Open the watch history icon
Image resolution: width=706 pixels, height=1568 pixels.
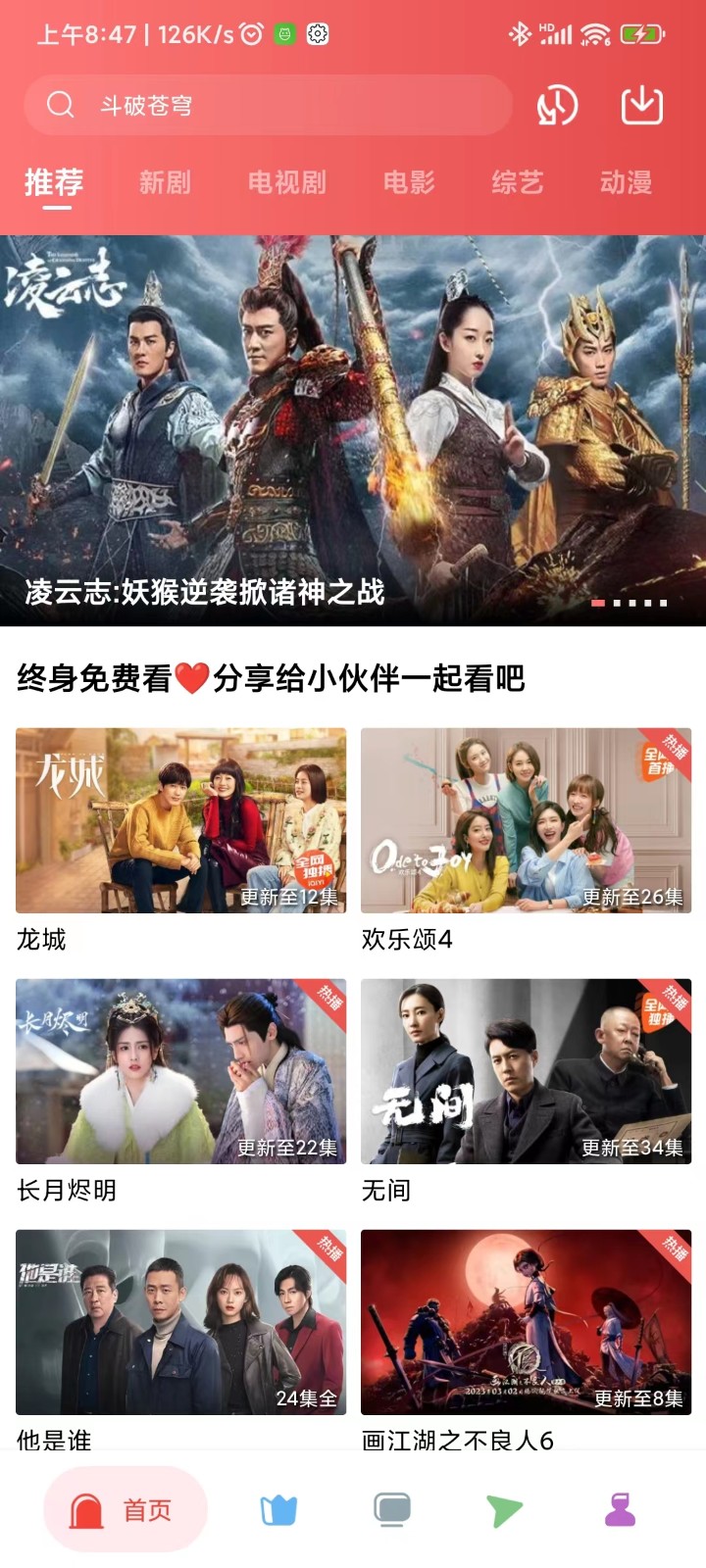point(557,106)
